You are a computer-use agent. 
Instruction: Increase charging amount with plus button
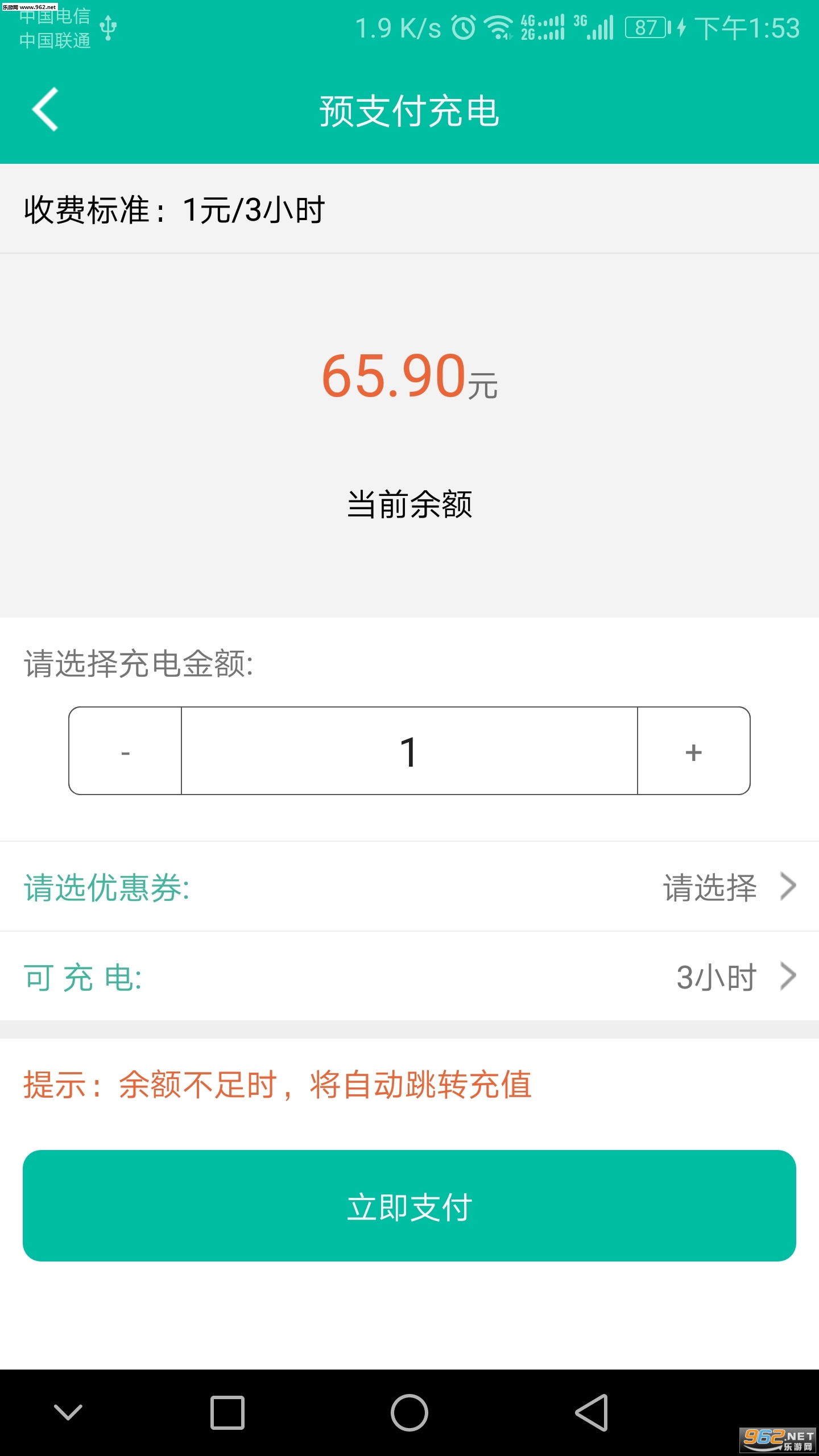click(693, 751)
